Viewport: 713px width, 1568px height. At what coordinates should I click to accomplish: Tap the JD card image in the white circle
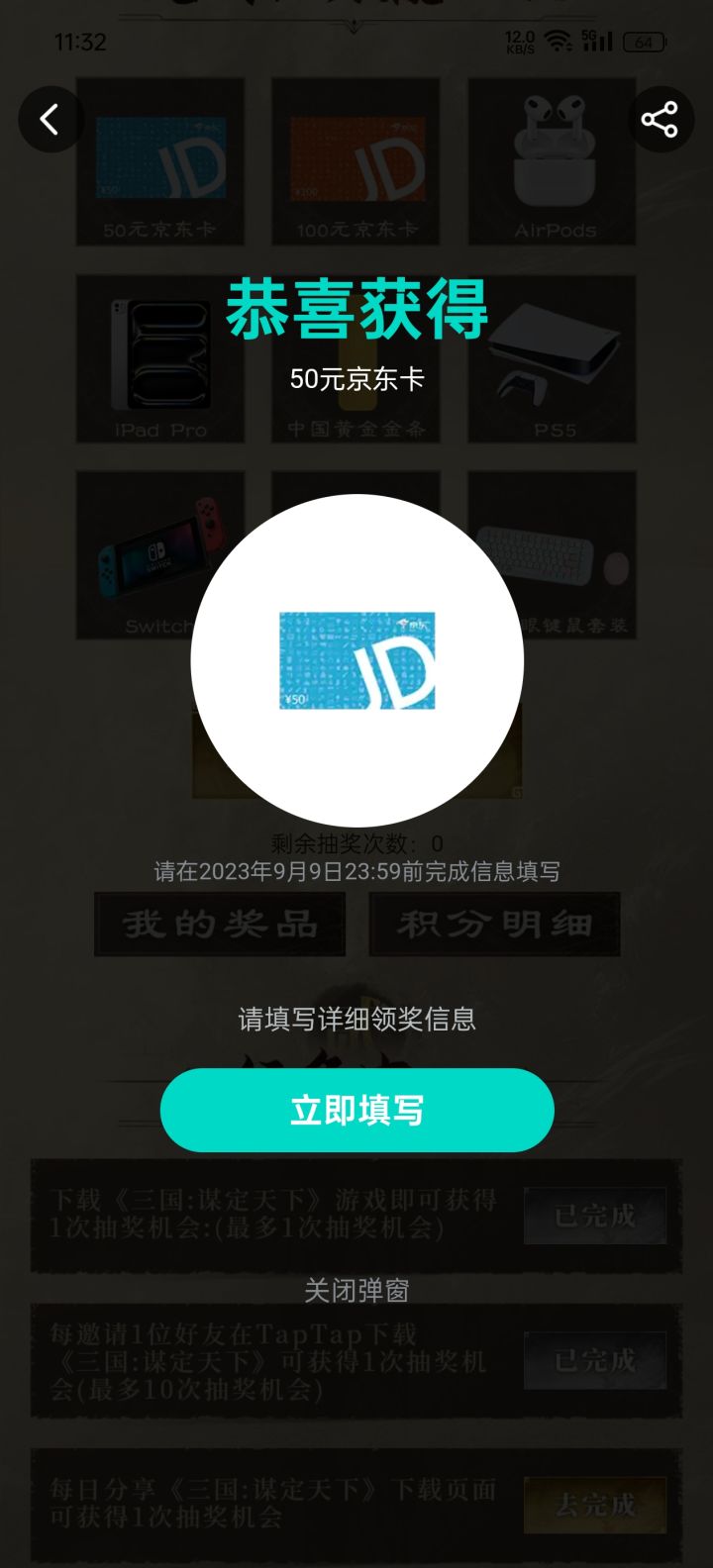[x=356, y=661]
